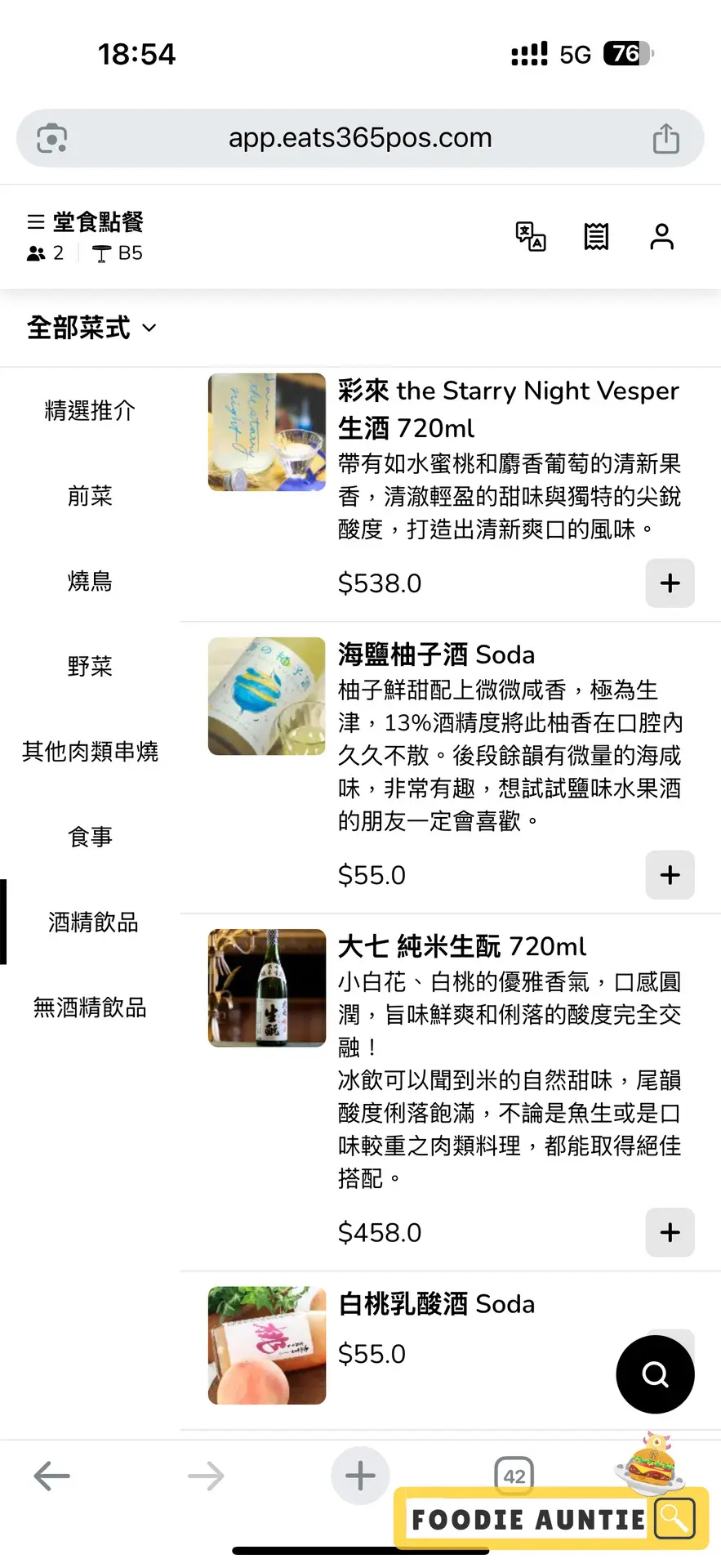Screen dimensions: 721x1568
Task: Select 無酒精飲品 category
Action: tap(90, 1007)
